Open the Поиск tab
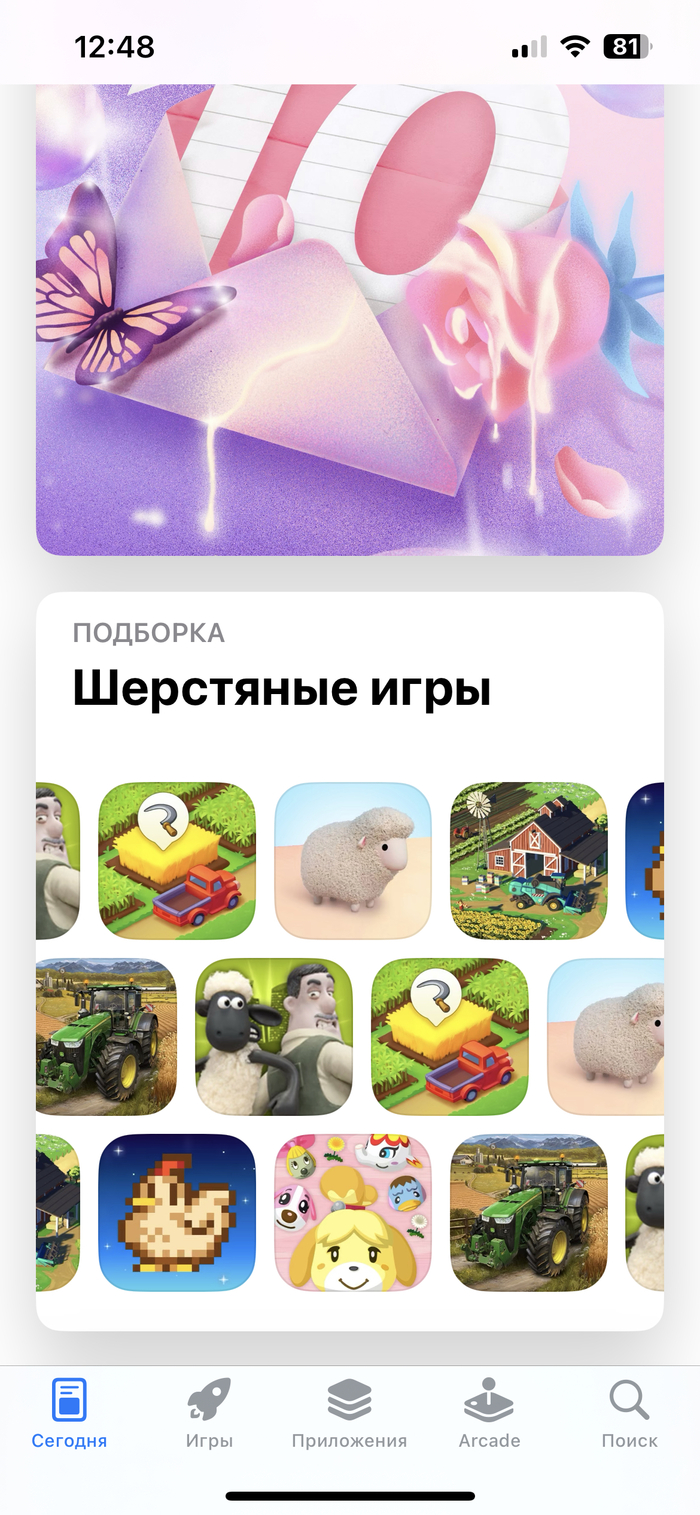This screenshot has height=1515, width=700. point(629,1413)
